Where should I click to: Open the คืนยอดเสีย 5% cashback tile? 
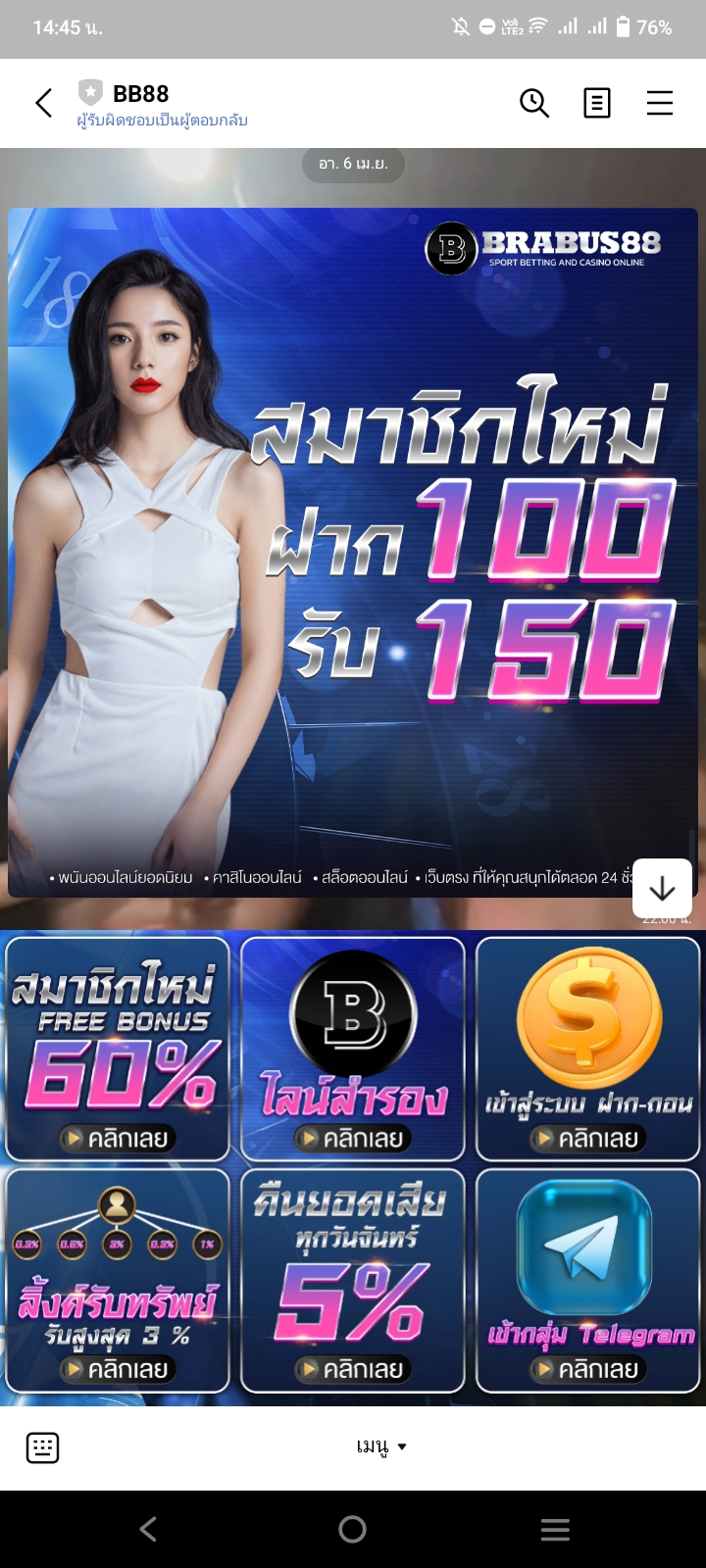tap(353, 1280)
